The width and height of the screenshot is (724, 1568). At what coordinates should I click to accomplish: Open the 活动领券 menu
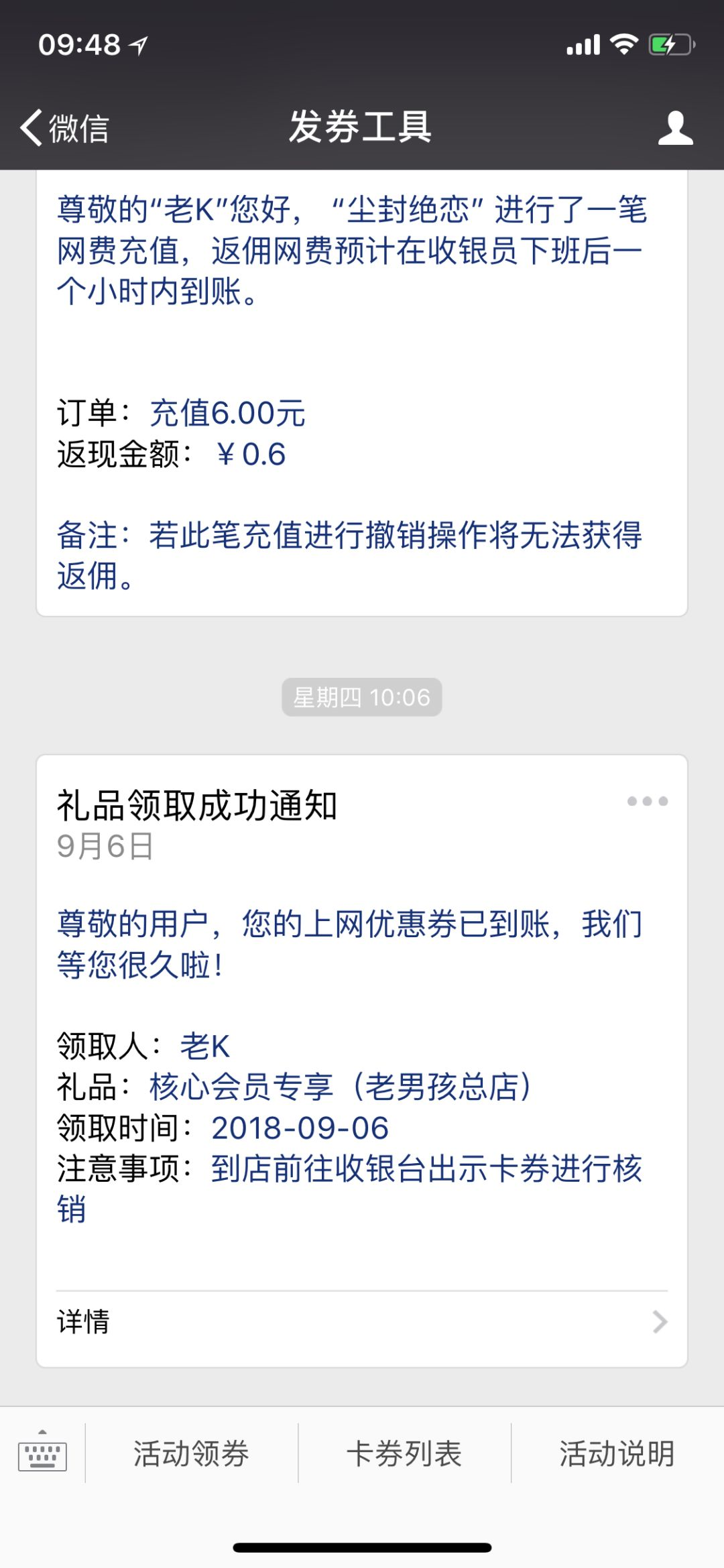click(192, 1453)
